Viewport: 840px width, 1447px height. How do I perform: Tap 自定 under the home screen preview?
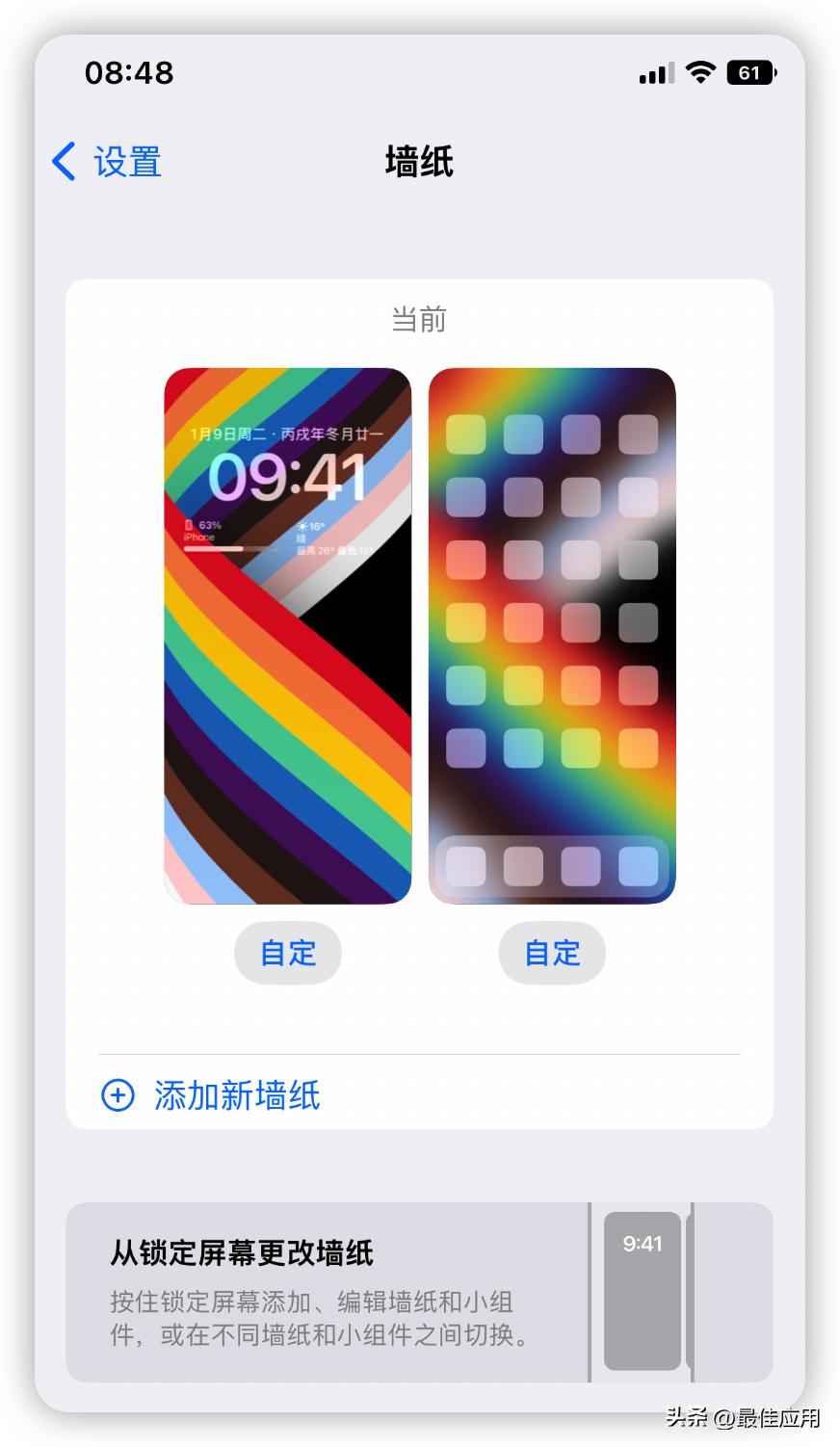coord(552,954)
